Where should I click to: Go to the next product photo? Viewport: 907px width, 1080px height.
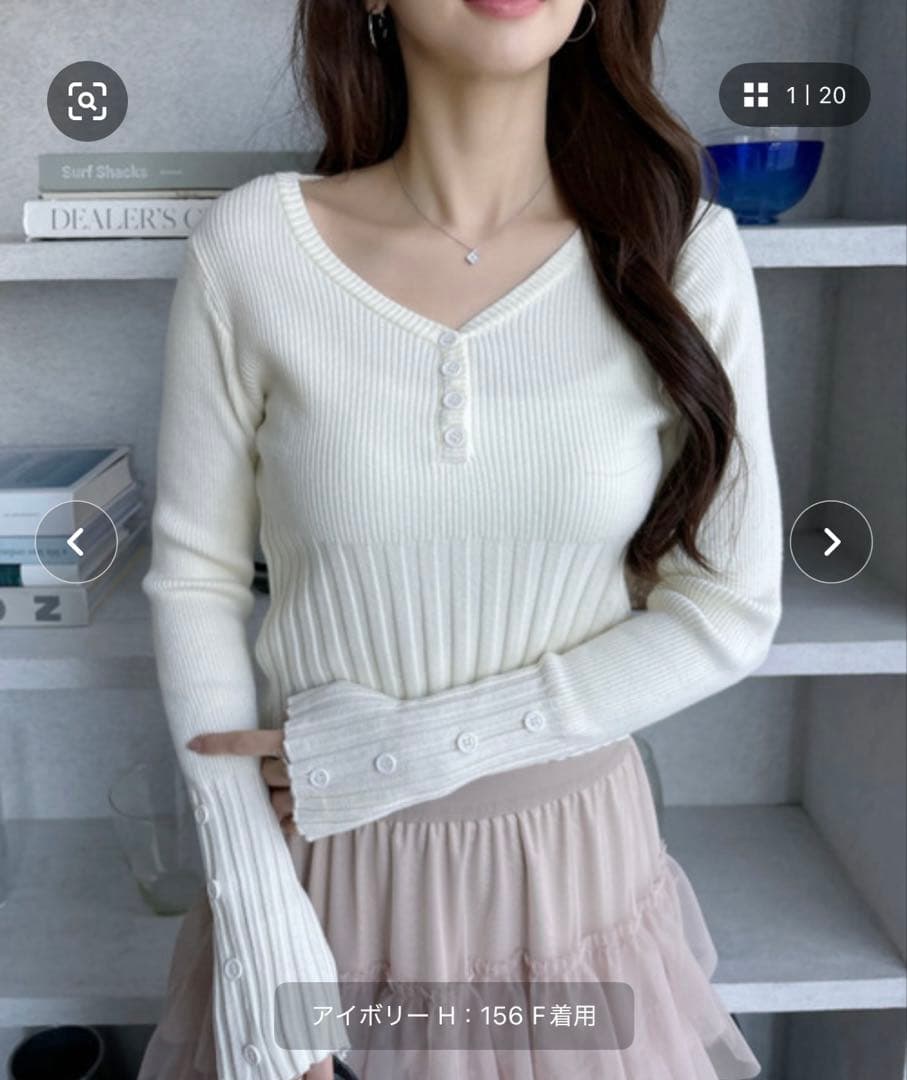831,542
